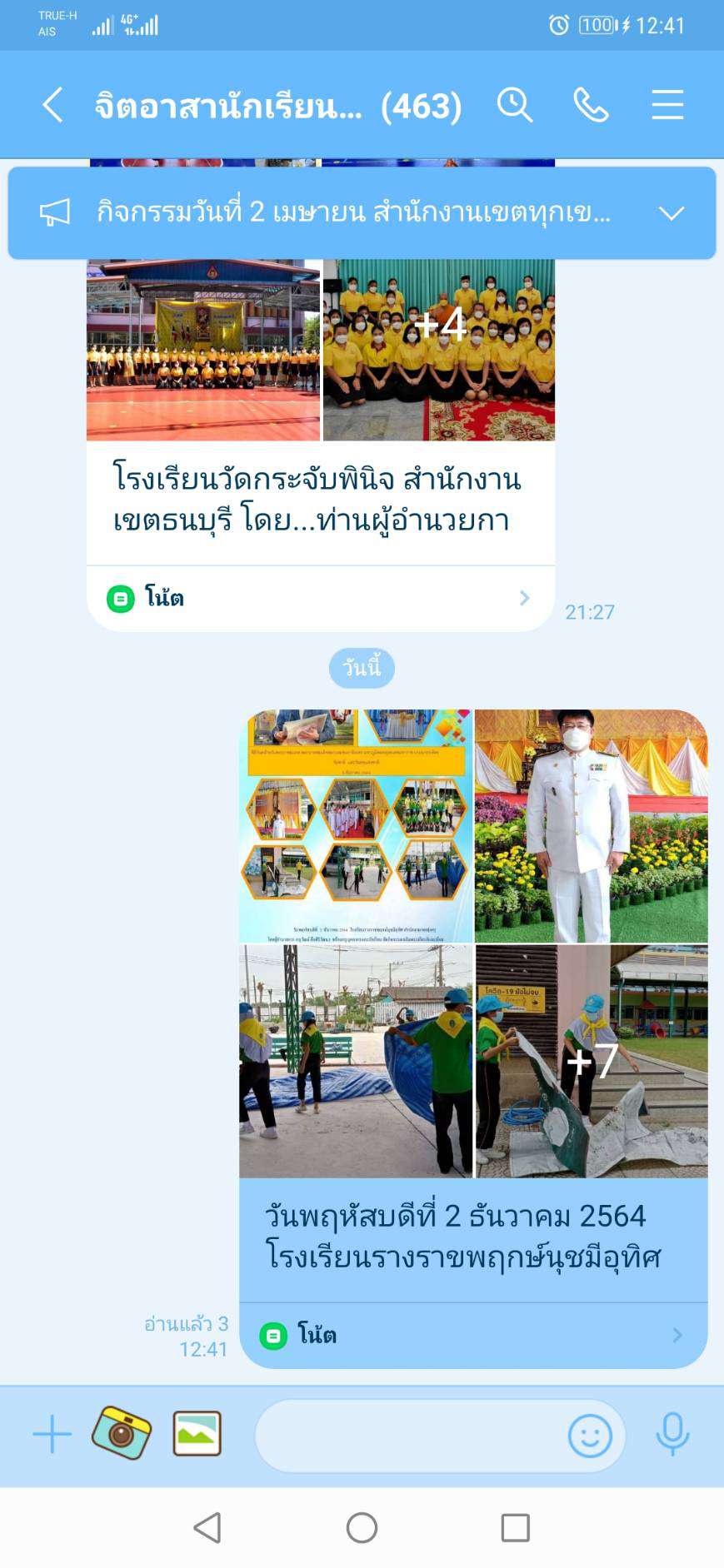View the +4 photos in the note

pyautogui.click(x=439, y=350)
